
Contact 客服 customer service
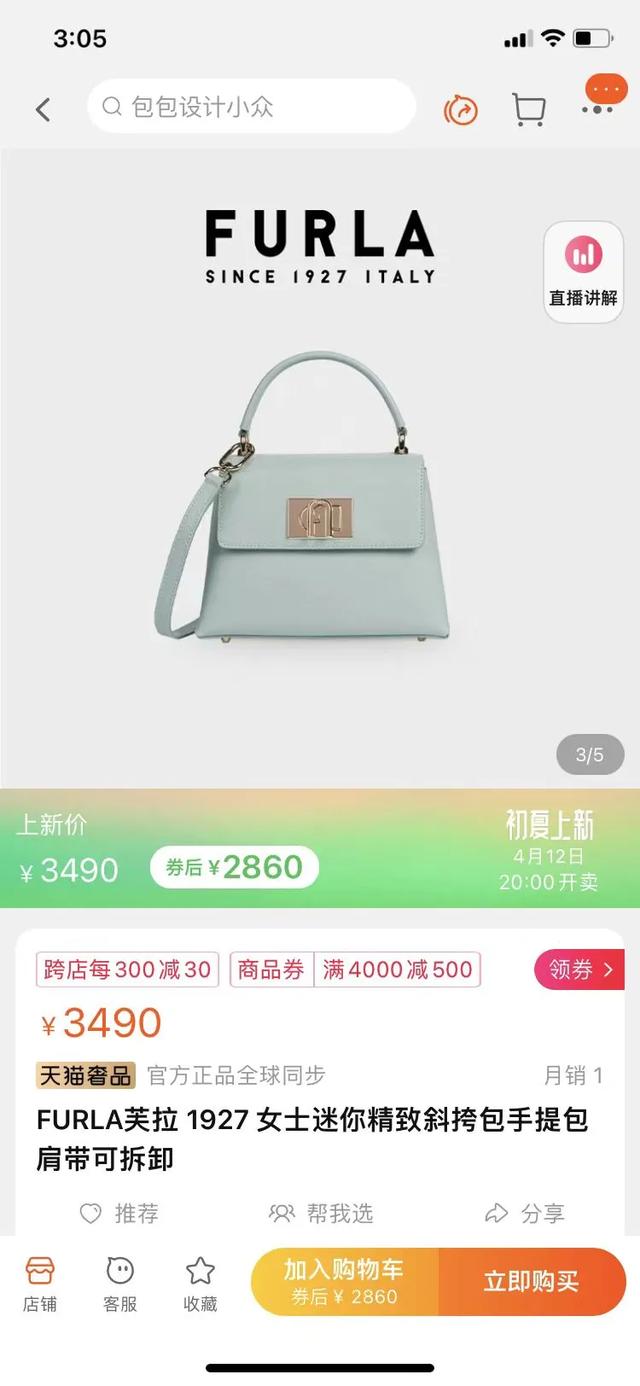pos(120,1283)
